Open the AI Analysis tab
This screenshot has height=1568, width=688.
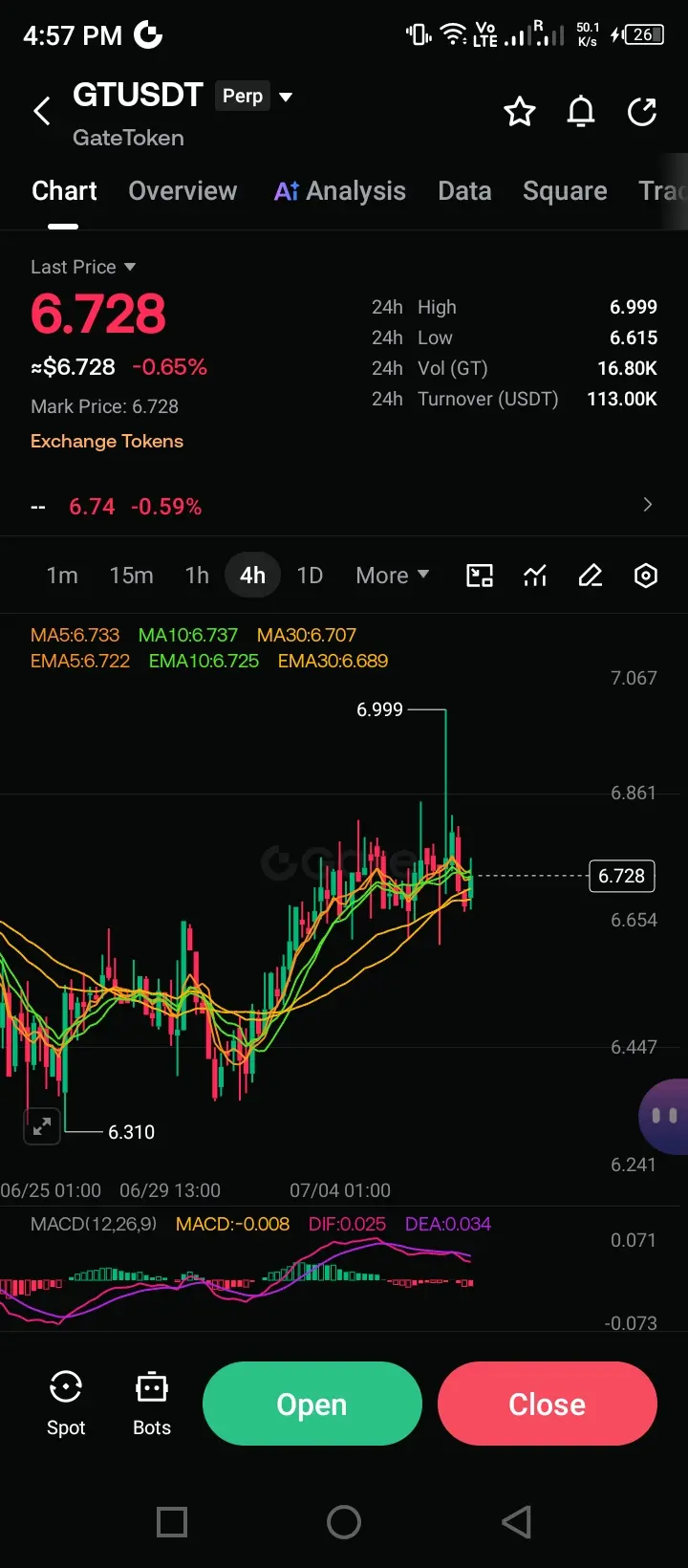(x=340, y=191)
